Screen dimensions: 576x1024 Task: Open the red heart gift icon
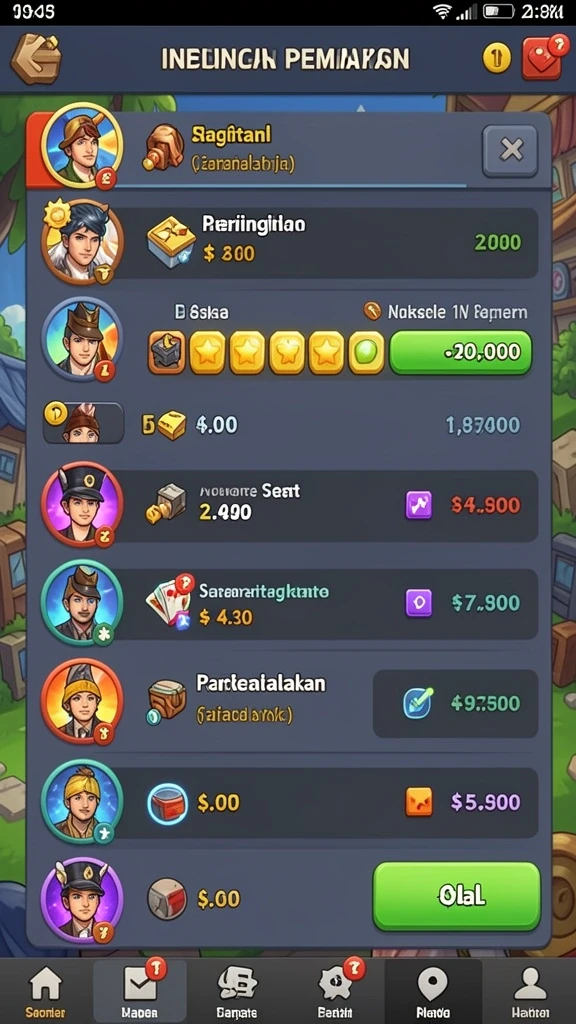click(543, 57)
